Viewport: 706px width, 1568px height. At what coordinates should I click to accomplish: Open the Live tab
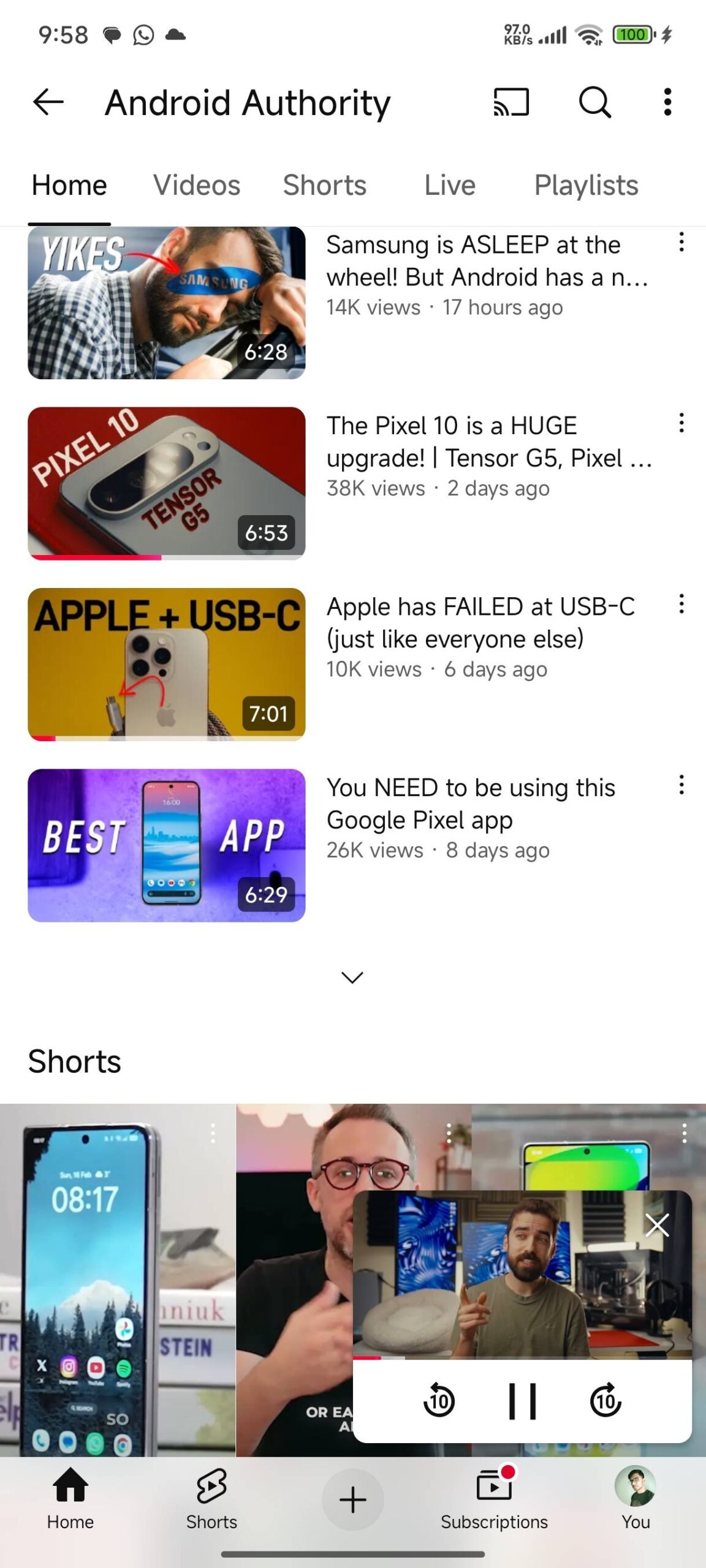pos(450,185)
